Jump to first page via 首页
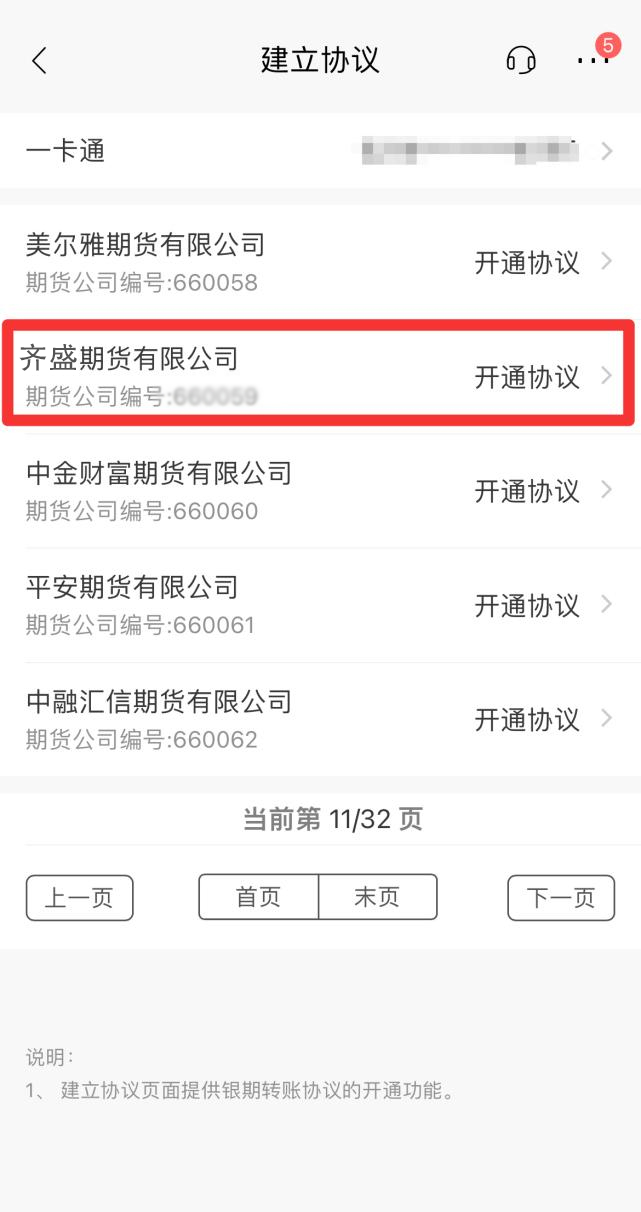 (x=259, y=897)
